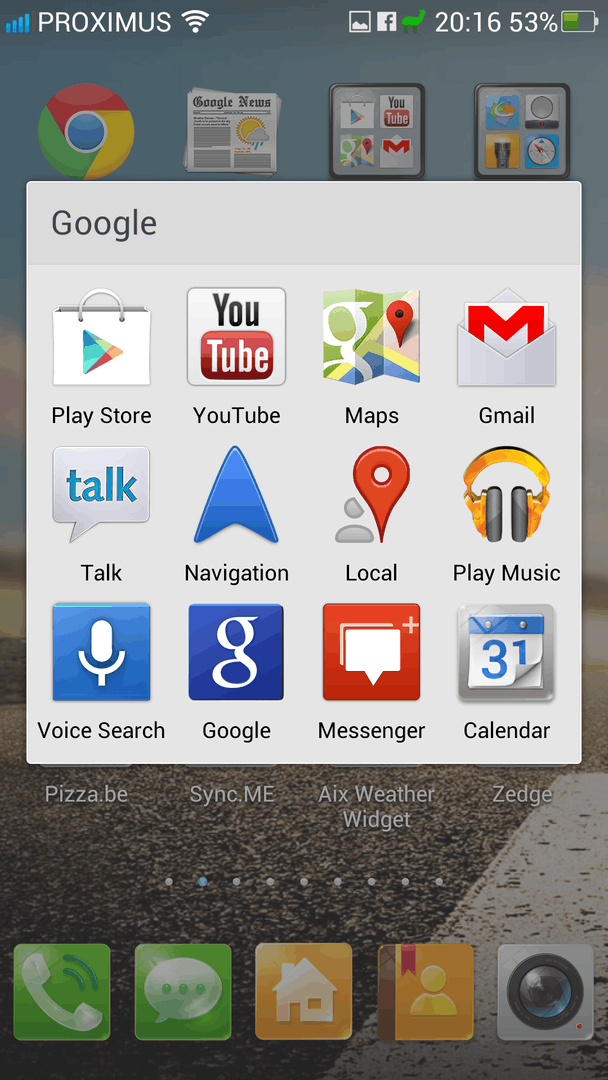Open the contacts app in the dock
Viewport: 608px width, 1080px height.
(x=425, y=991)
